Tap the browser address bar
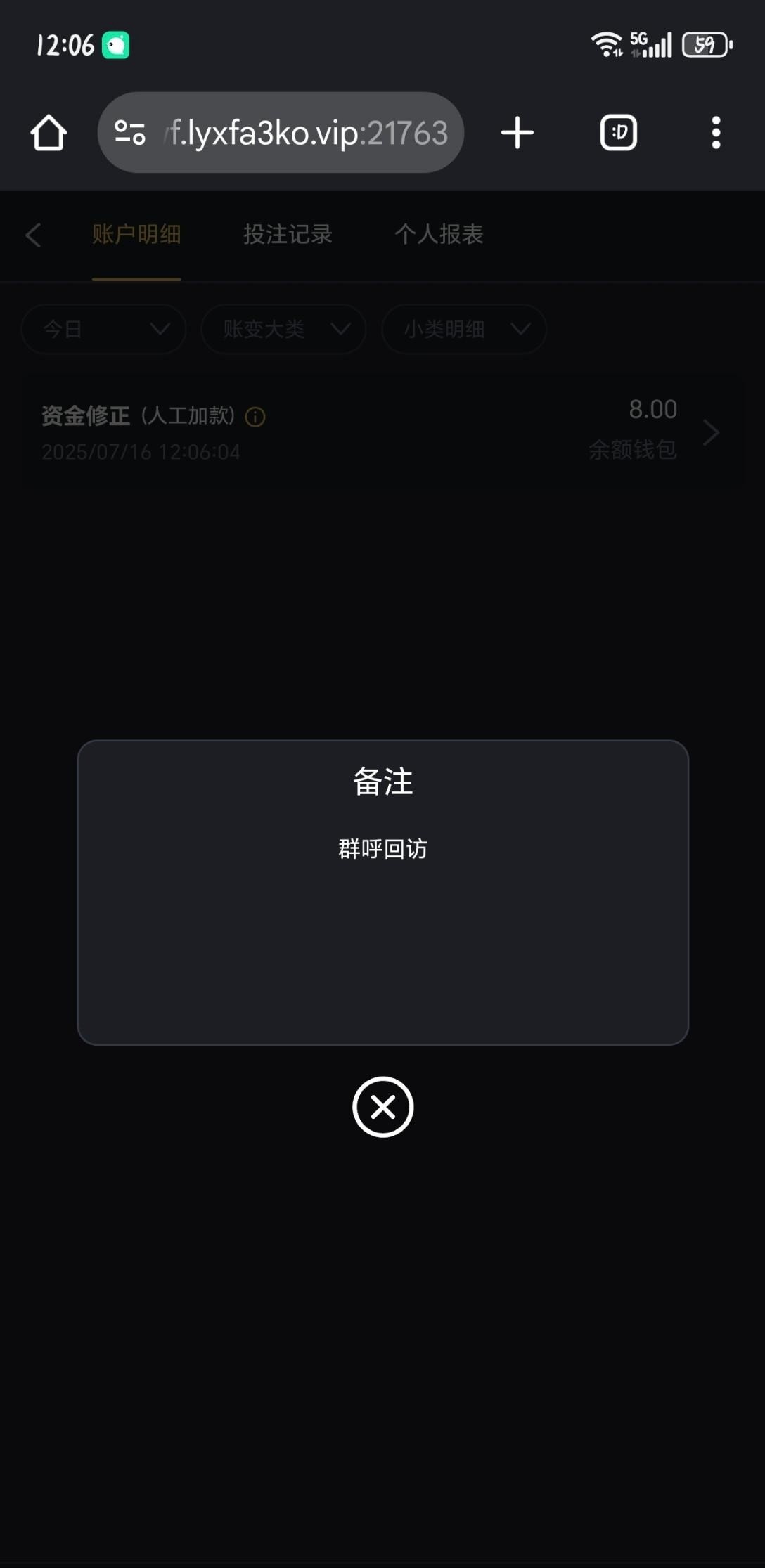This screenshot has width=765, height=1568. [308, 133]
